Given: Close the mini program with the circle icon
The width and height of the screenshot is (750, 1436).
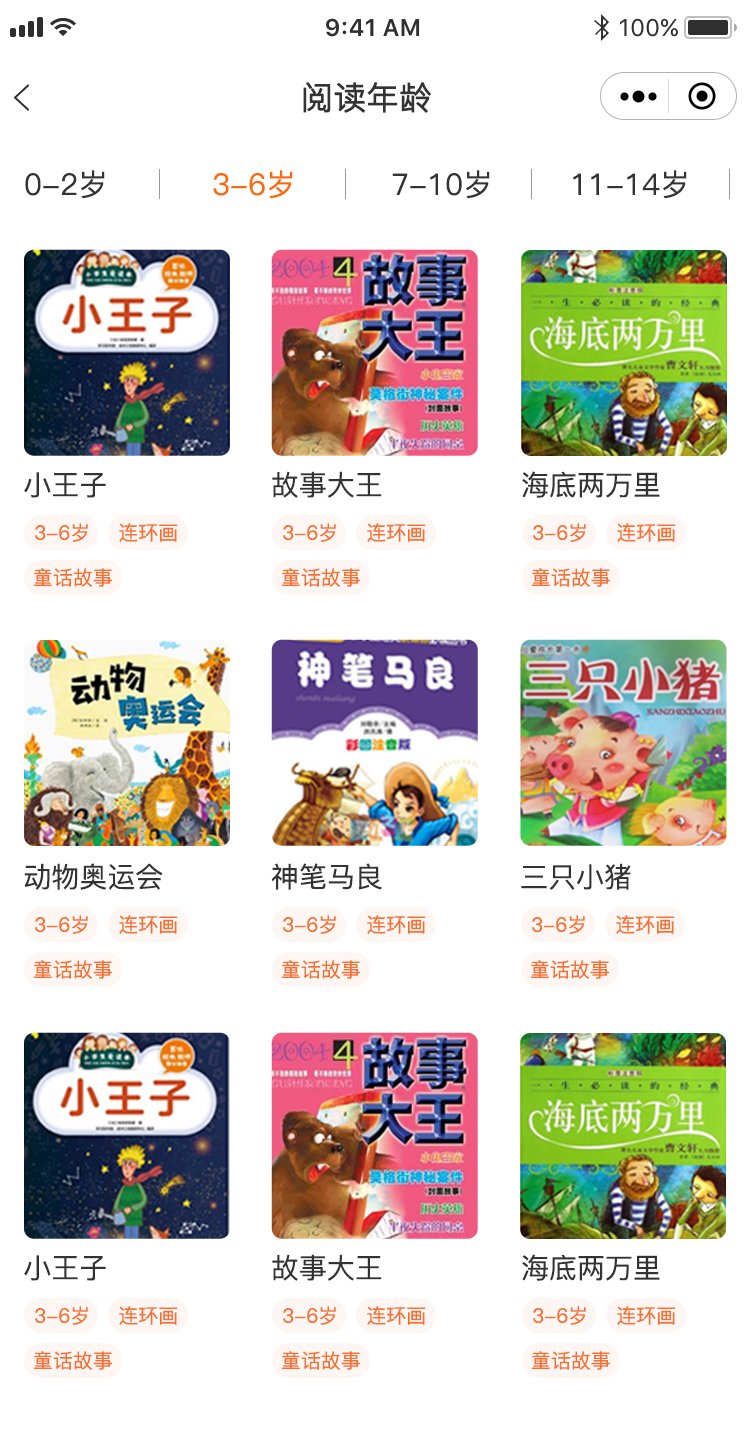Looking at the screenshot, I should pyautogui.click(x=703, y=97).
